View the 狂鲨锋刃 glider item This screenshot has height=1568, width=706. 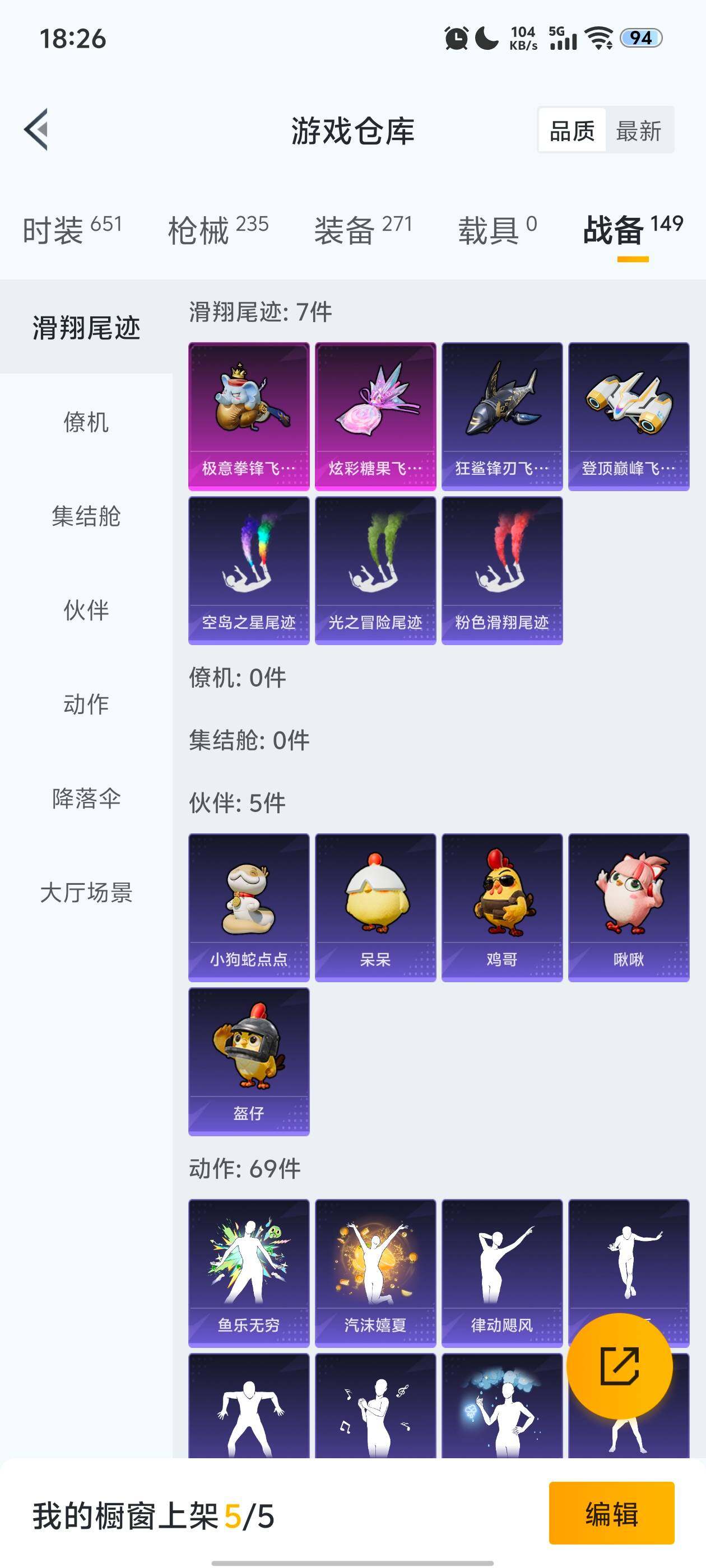[502, 416]
